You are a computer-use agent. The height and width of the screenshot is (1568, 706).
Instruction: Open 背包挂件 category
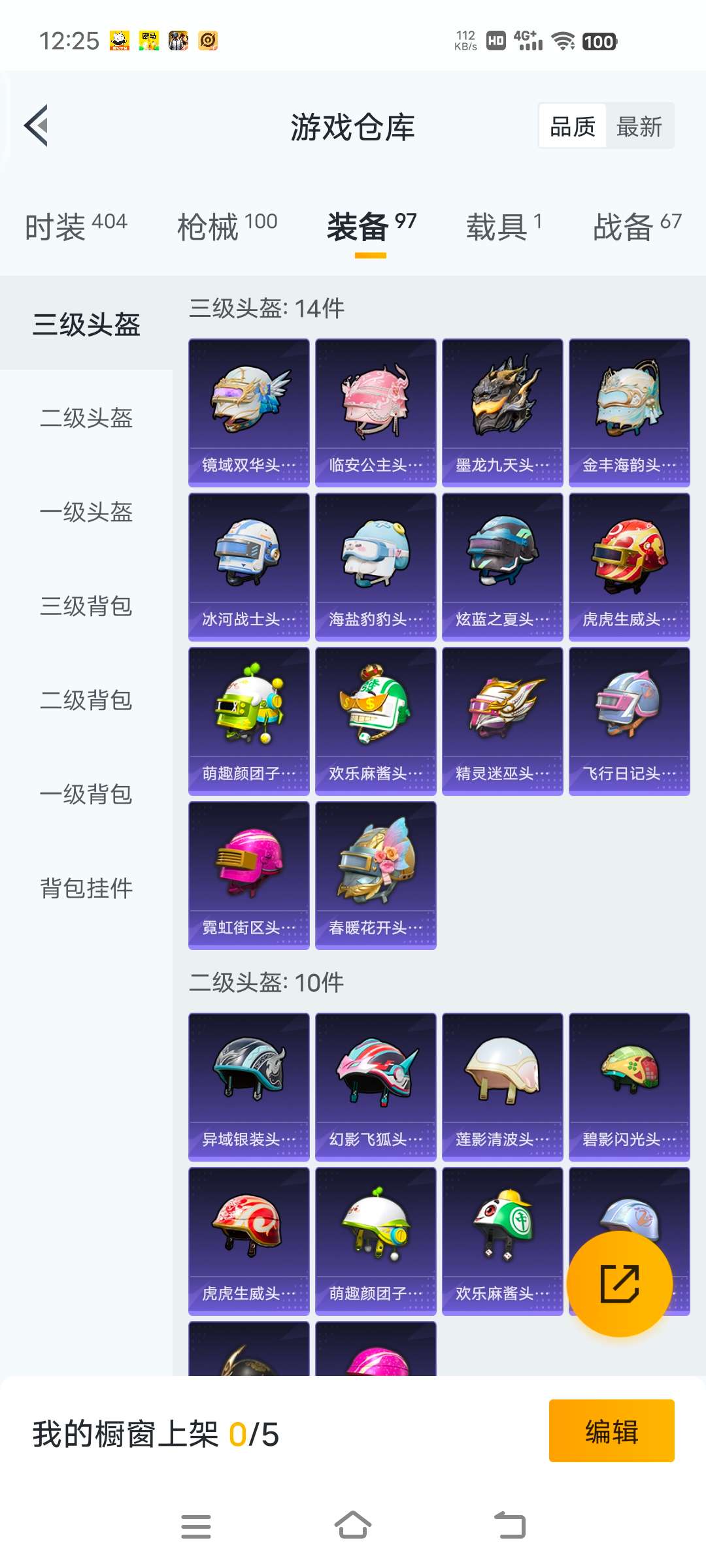coord(86,889)
